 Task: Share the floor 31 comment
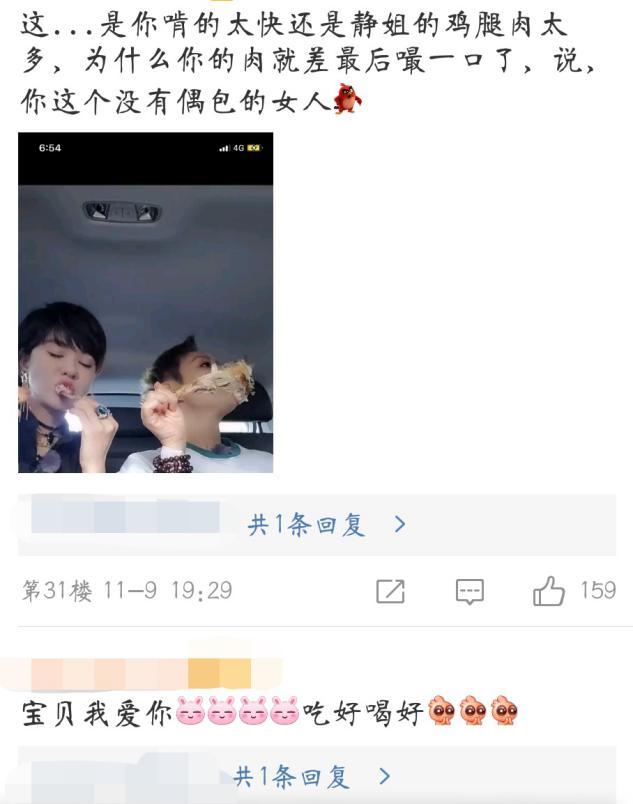pos(390,591)
